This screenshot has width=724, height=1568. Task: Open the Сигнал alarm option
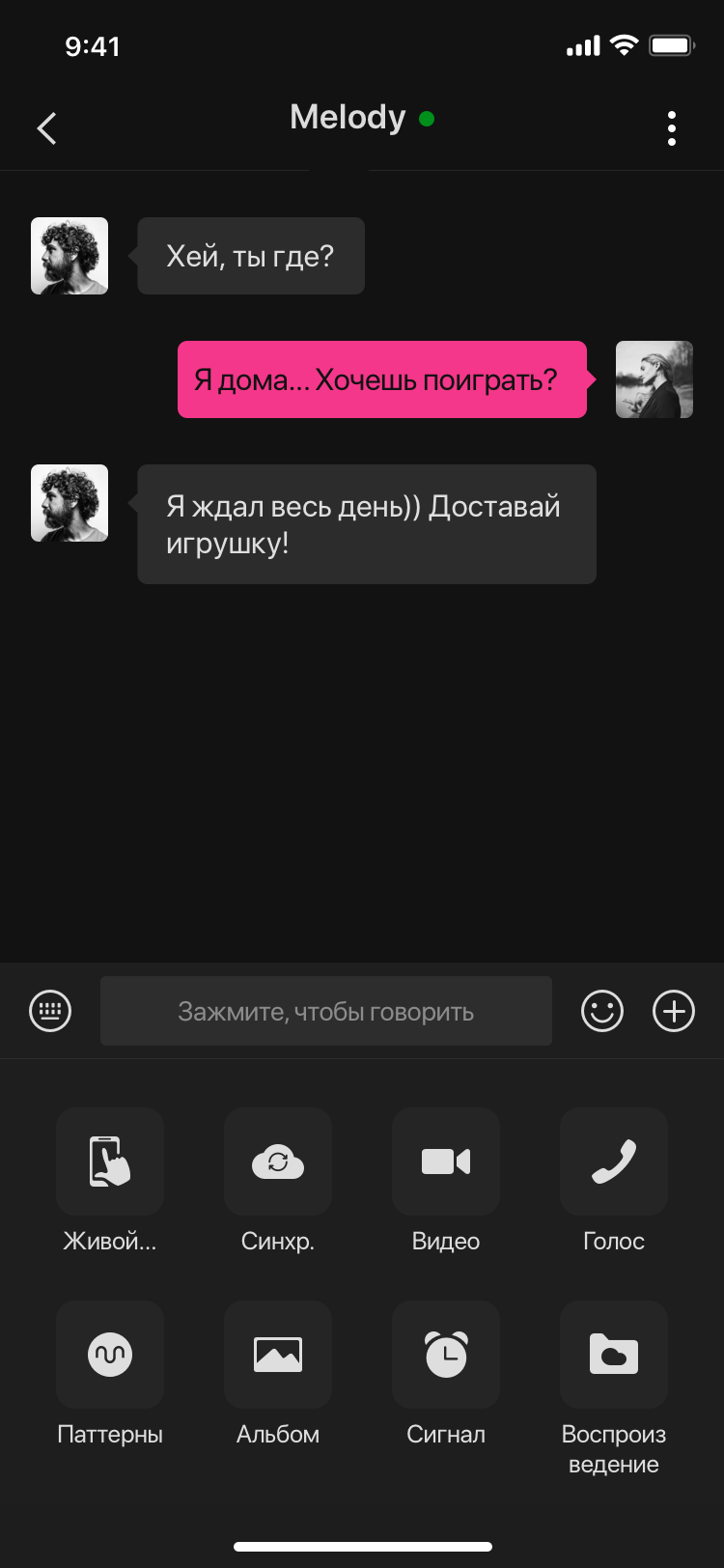click(446, 1354)
